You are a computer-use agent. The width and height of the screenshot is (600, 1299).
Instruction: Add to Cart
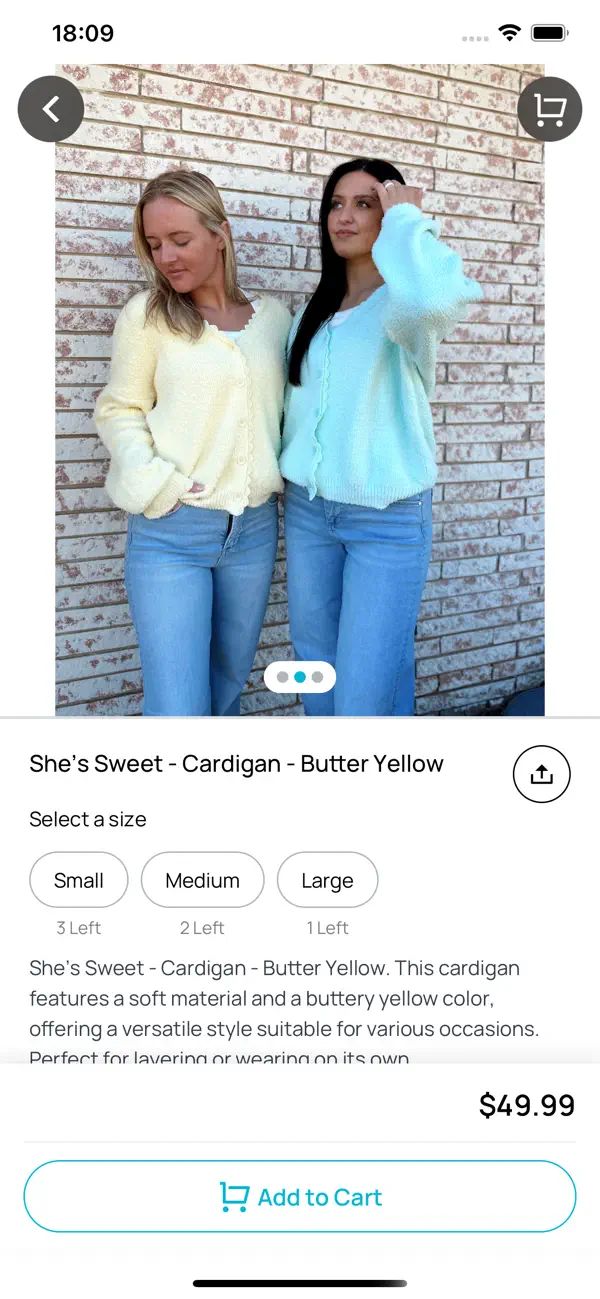point(300,1196)
